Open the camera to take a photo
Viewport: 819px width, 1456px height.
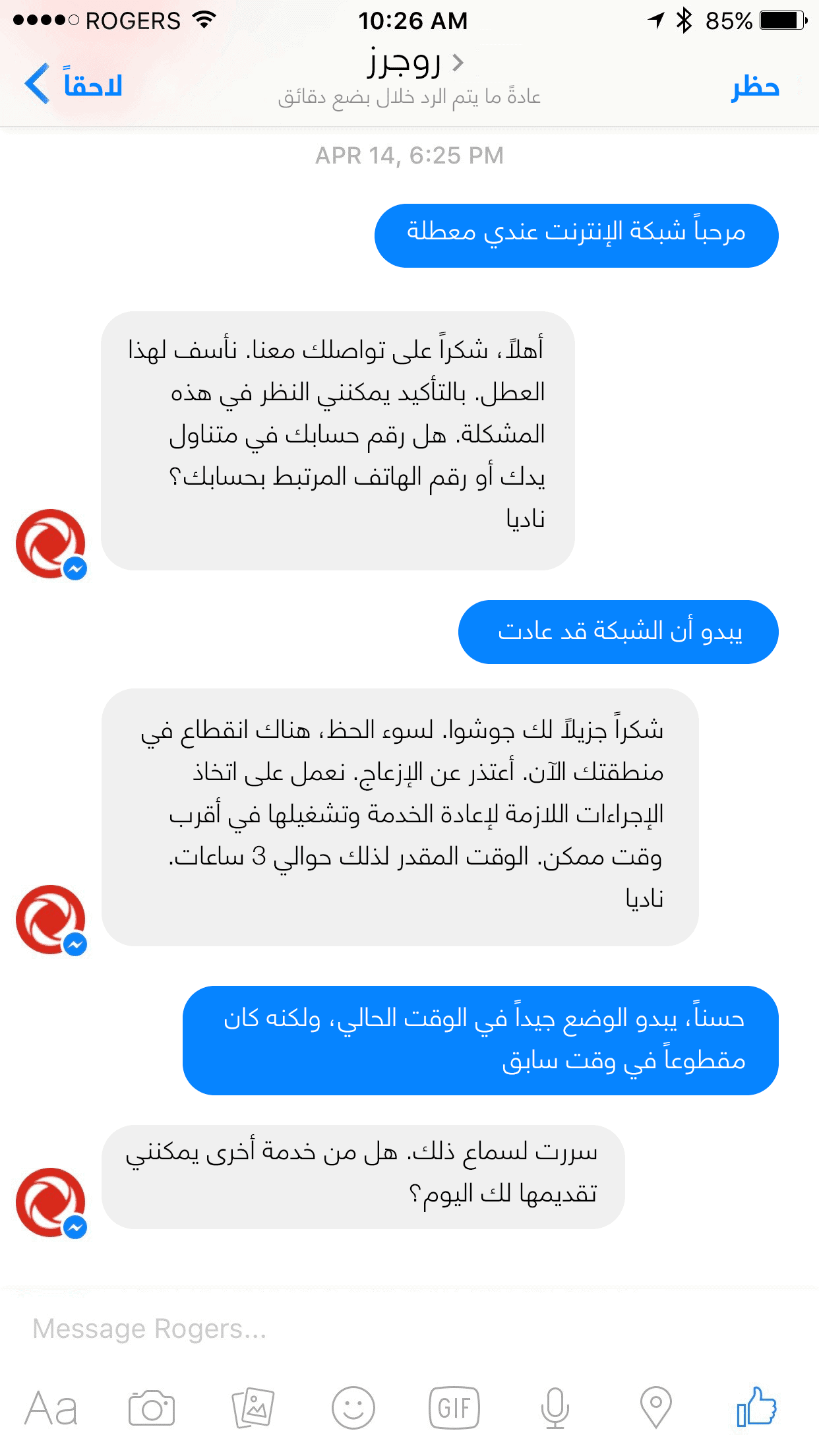coord(152,1409)
